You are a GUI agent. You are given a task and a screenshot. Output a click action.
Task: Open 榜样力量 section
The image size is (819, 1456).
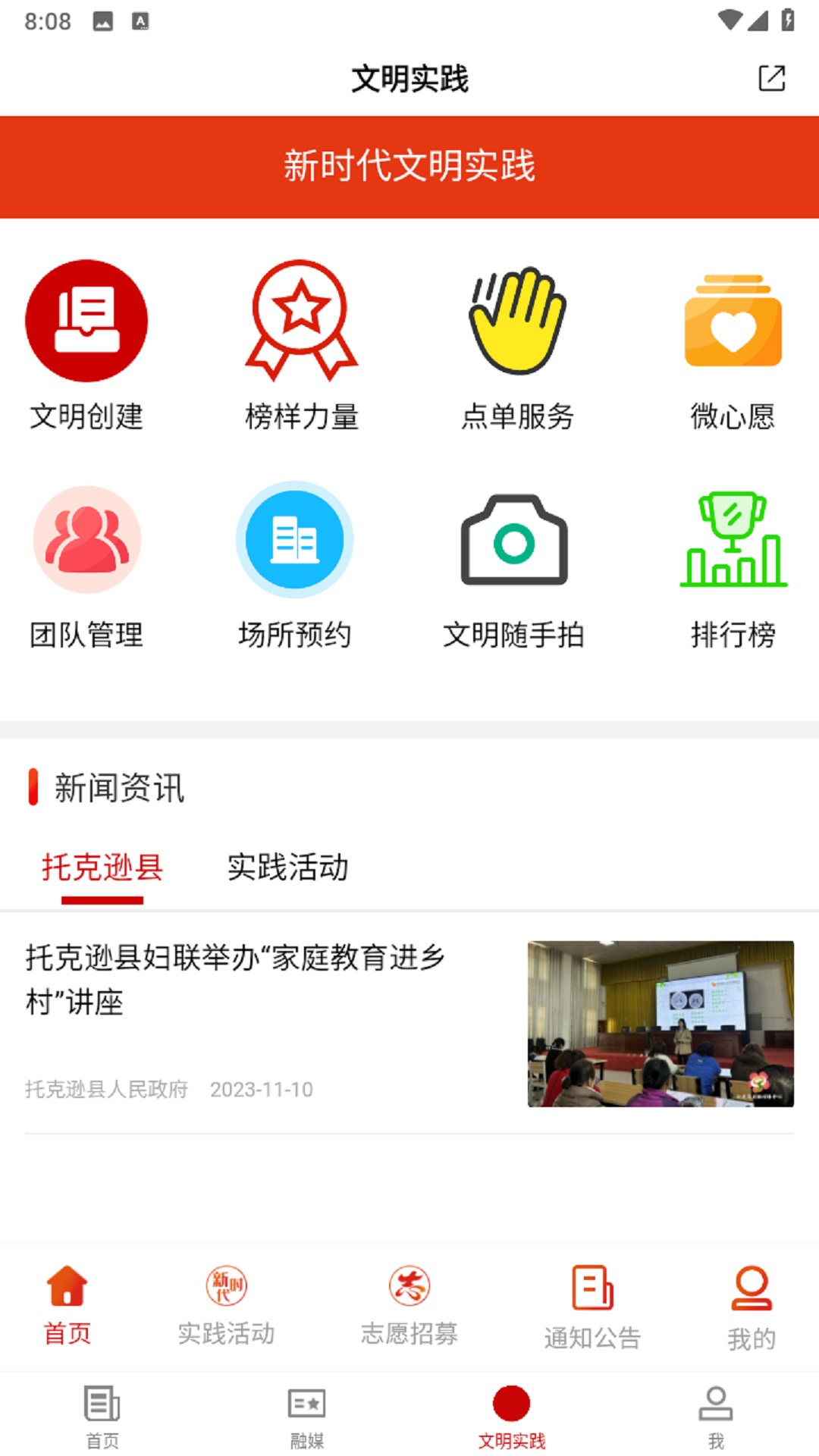(301, 346)
